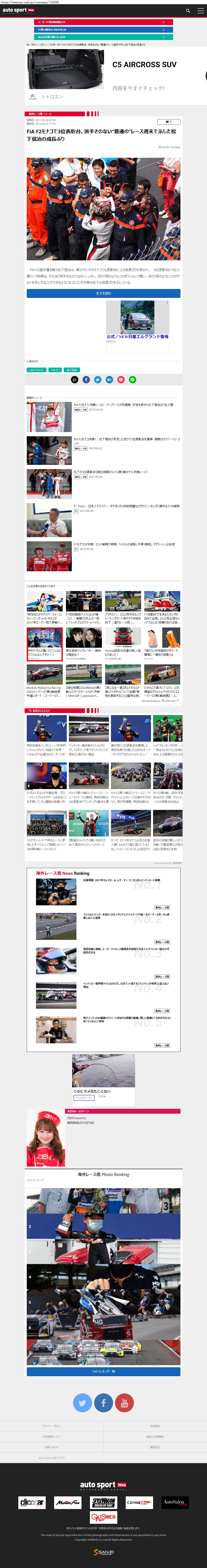This screenshot has height=1568, width=207.
Task: Open the search magnifier icon
Action: [x=188, y=10]
